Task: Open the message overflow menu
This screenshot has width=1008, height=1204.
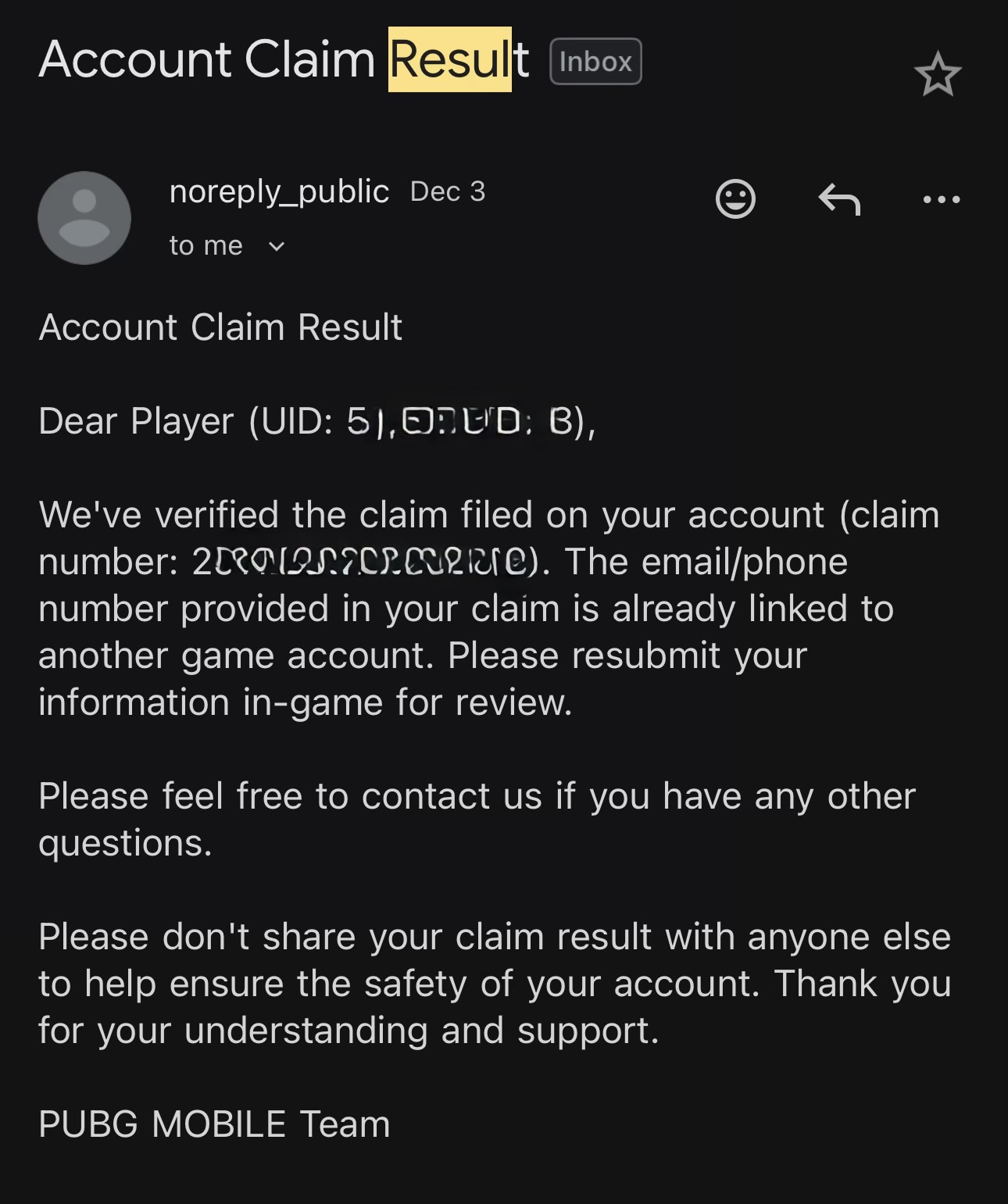Action: tap(941, 199)
